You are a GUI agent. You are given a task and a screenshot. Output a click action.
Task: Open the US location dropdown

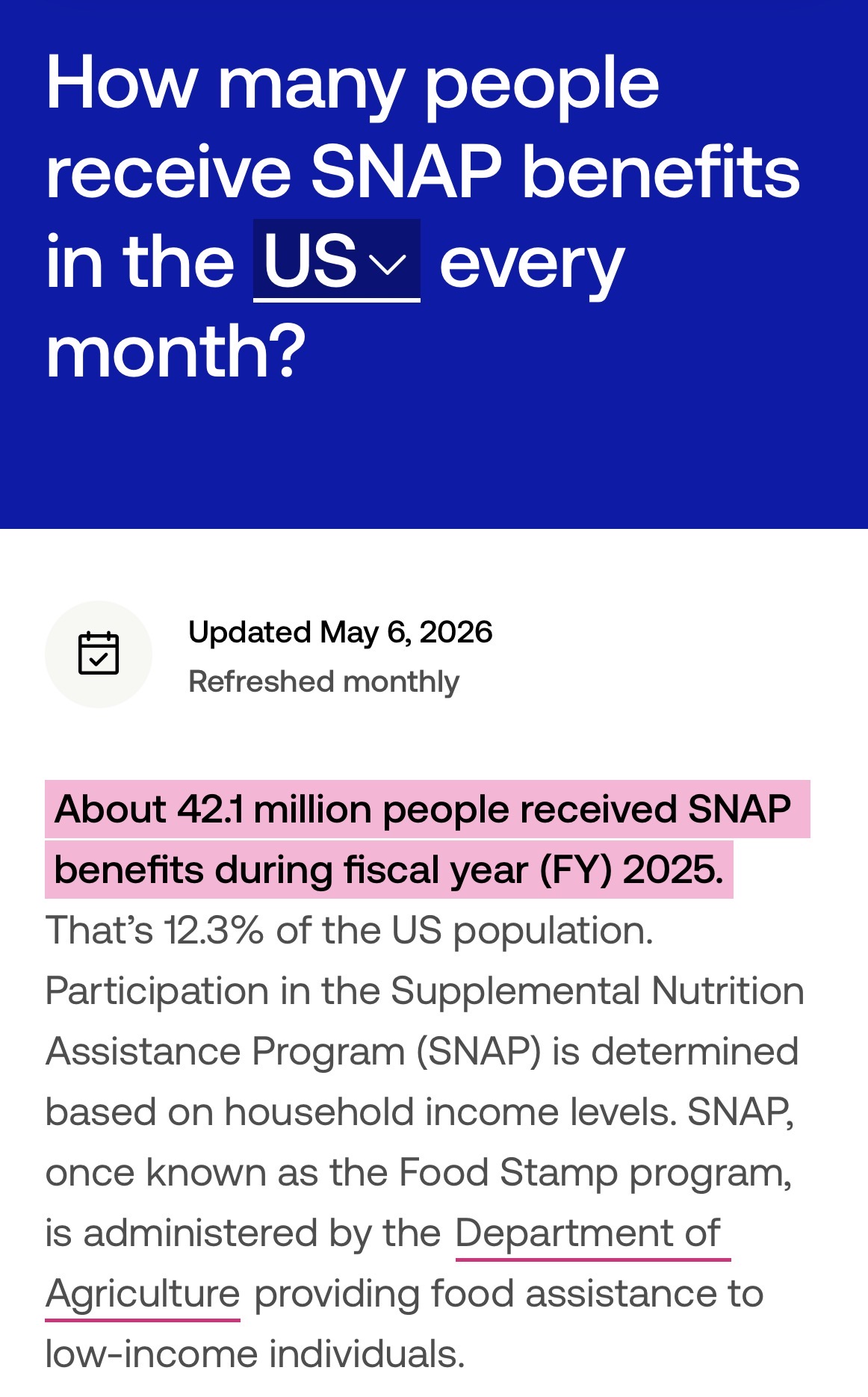tap(337, 261)
